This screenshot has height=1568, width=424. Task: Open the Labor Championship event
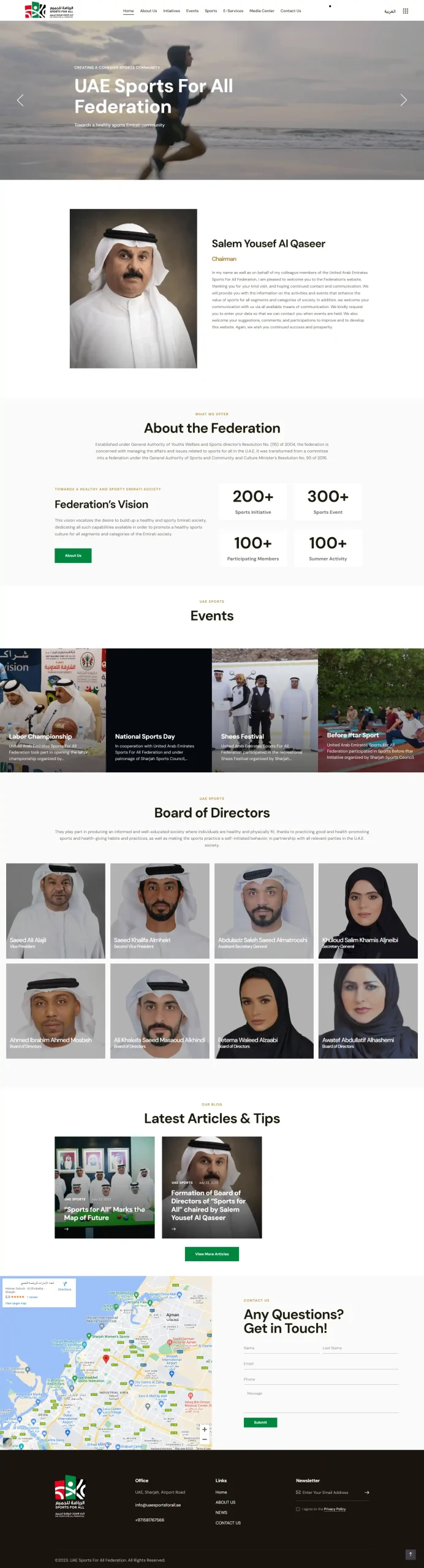click(40, 736)
